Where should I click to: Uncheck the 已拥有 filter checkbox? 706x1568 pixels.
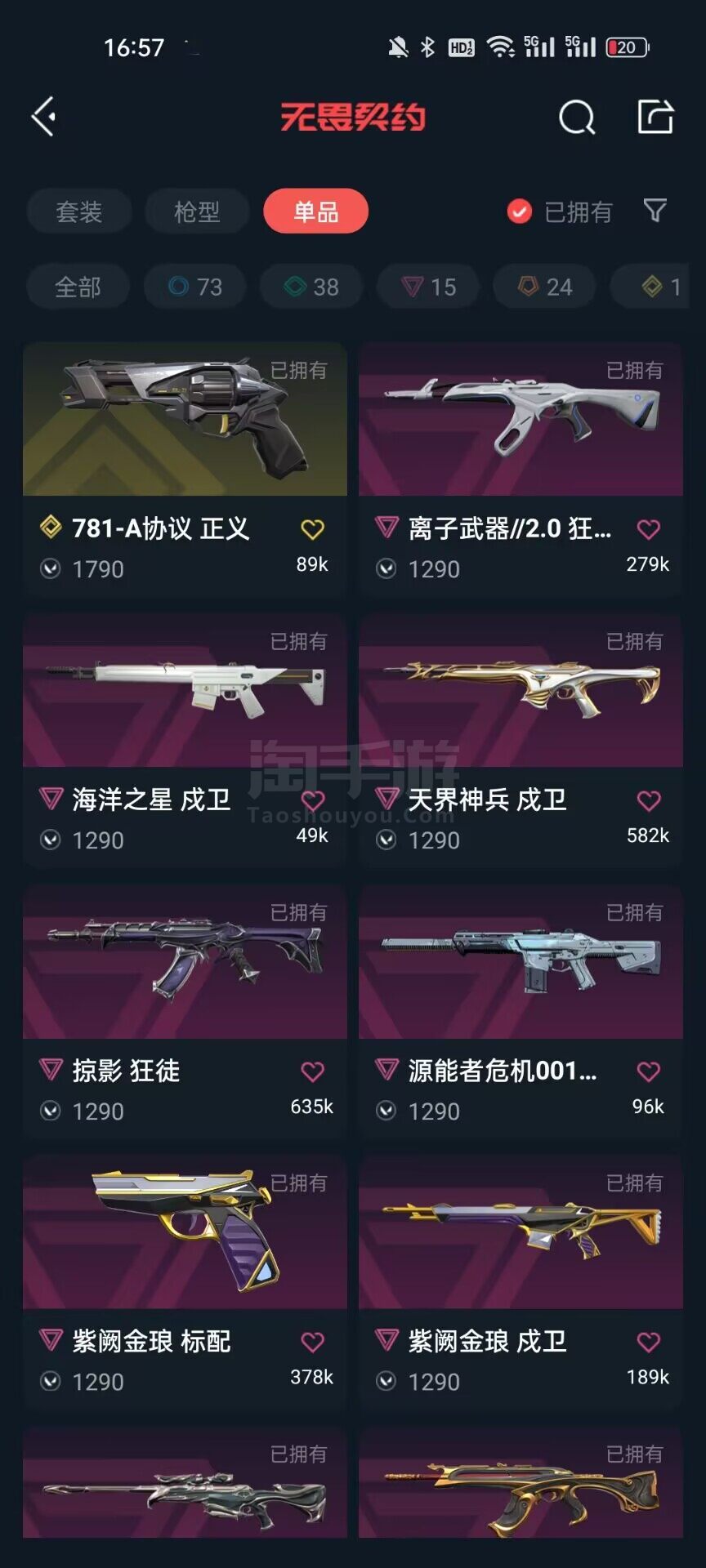(x=520, y=212)
